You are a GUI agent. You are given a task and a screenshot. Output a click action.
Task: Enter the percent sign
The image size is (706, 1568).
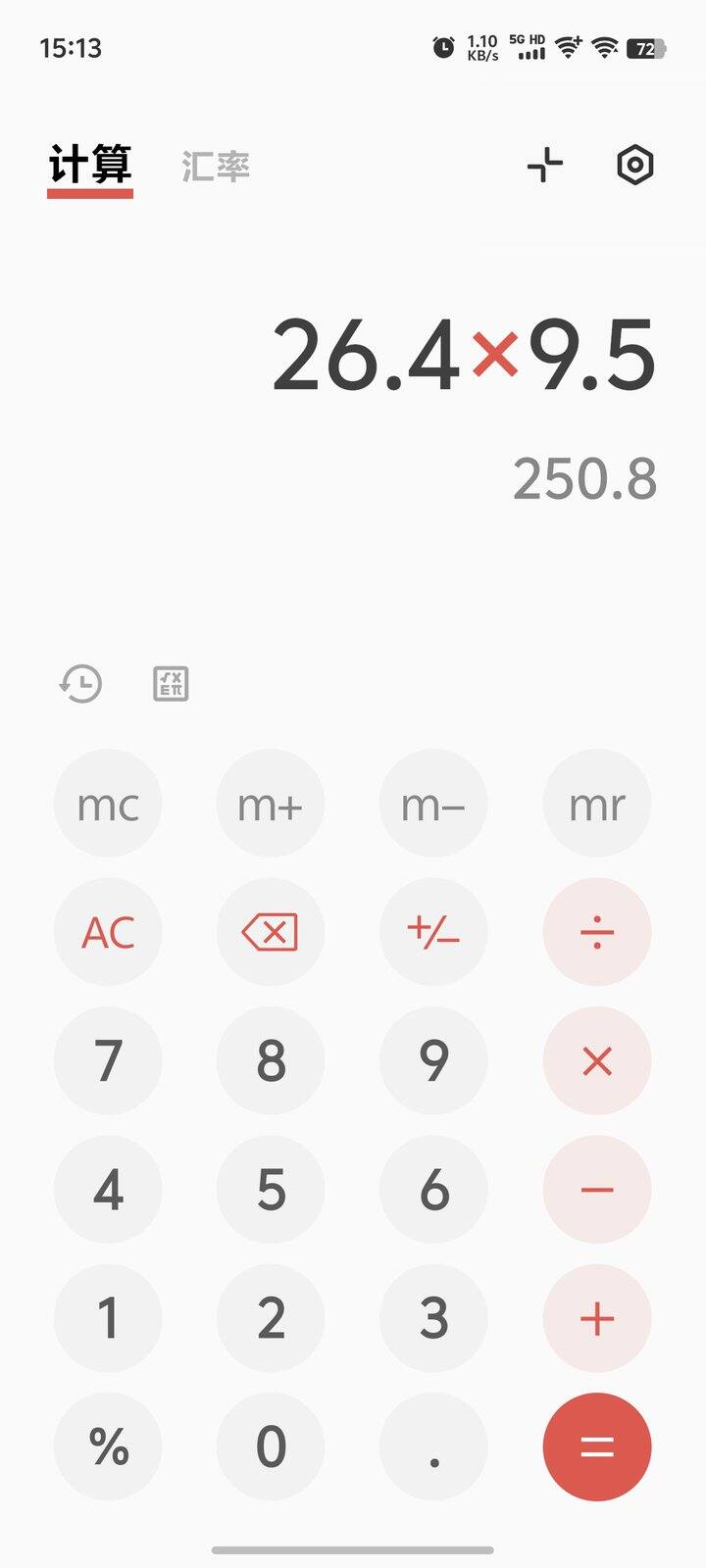pos(108,1446)
